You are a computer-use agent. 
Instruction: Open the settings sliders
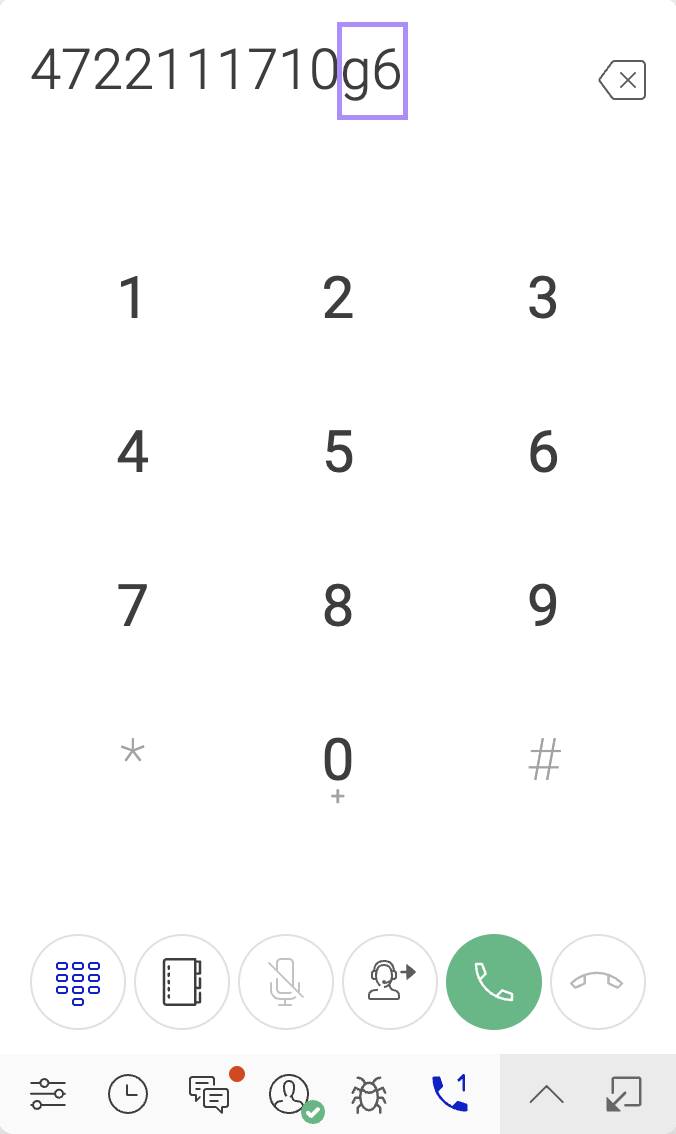[48, 1094]
